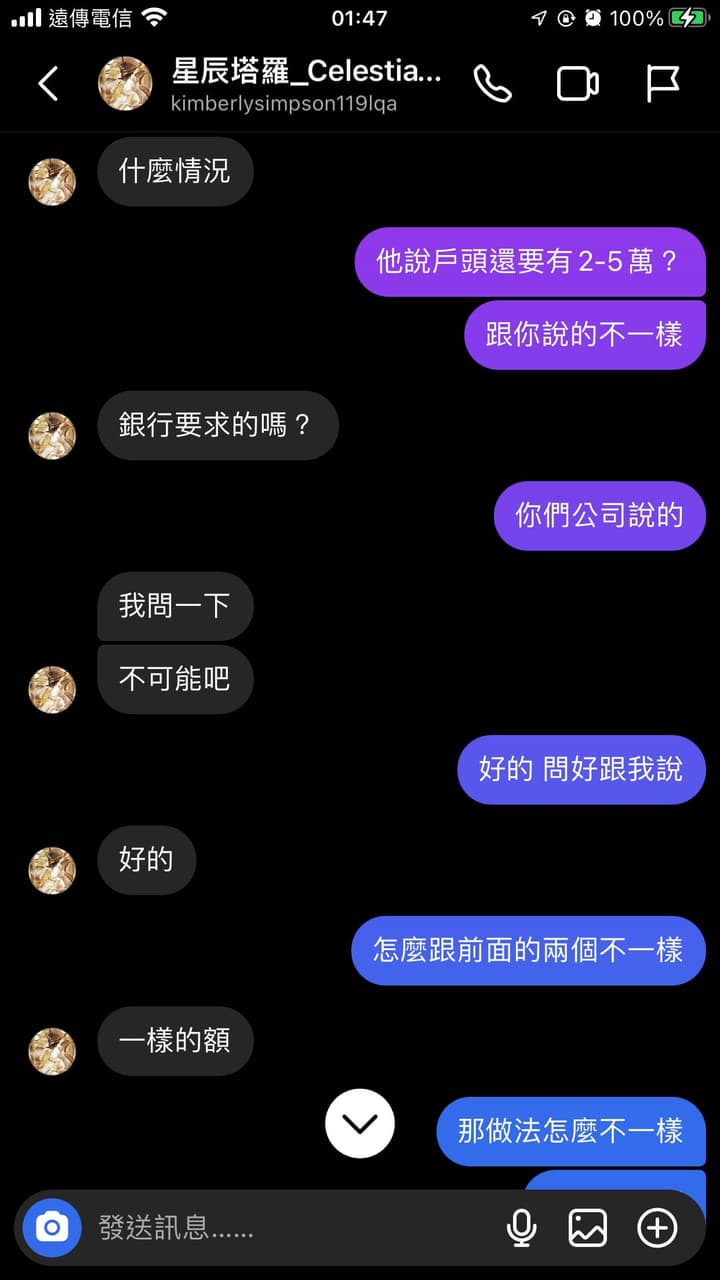Go back to the message list

[x=48, y=84]
